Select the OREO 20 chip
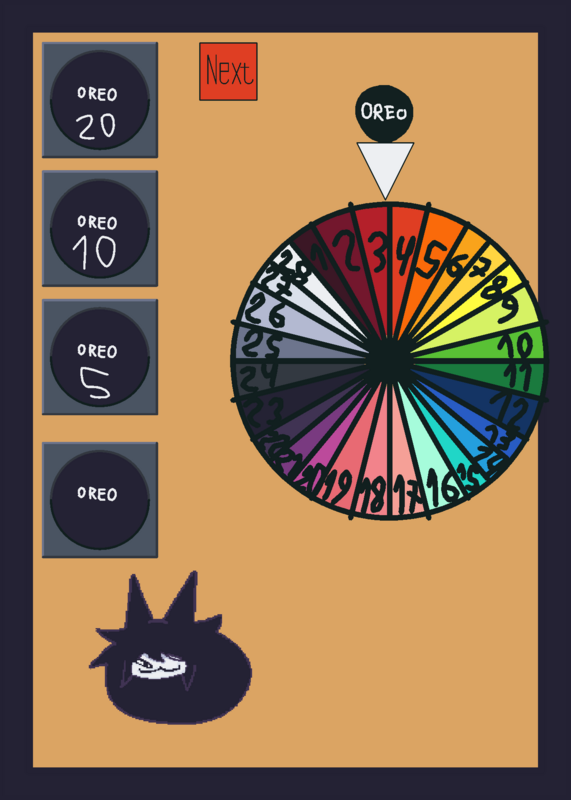The image size is (571, 800). [x=100, y=100]
